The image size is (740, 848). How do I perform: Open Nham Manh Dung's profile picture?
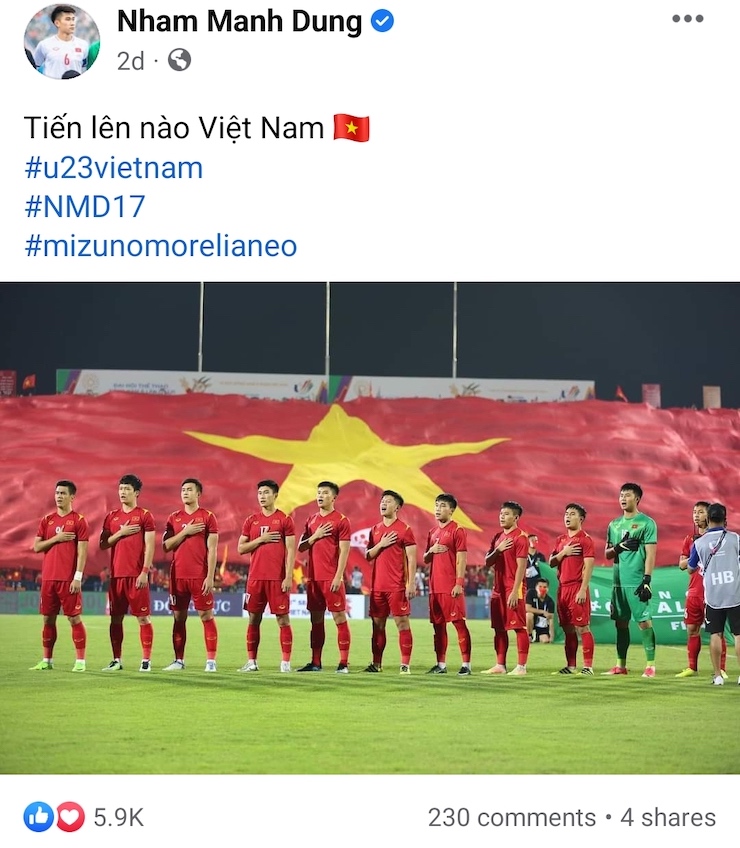point(62,41)
